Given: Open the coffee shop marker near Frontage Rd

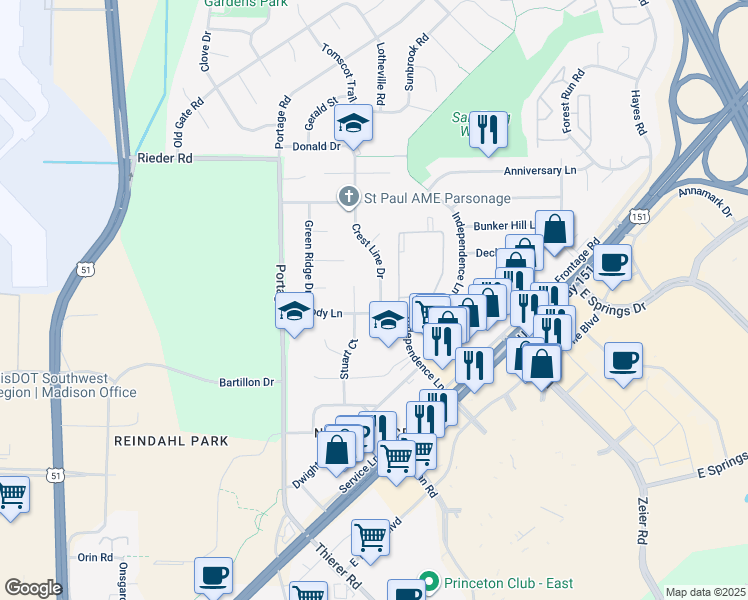Looking at the screenshot, I should pyautogui.click(x=612, y=264).
